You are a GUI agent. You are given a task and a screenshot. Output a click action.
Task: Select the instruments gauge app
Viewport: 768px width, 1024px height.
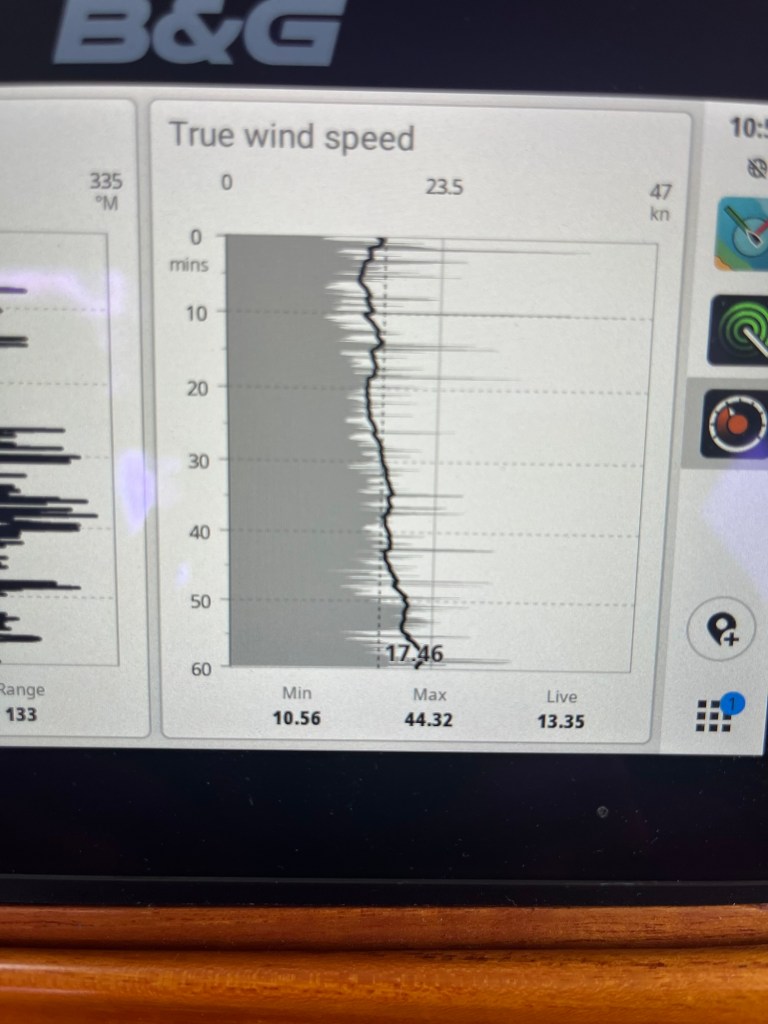[736, 424]
